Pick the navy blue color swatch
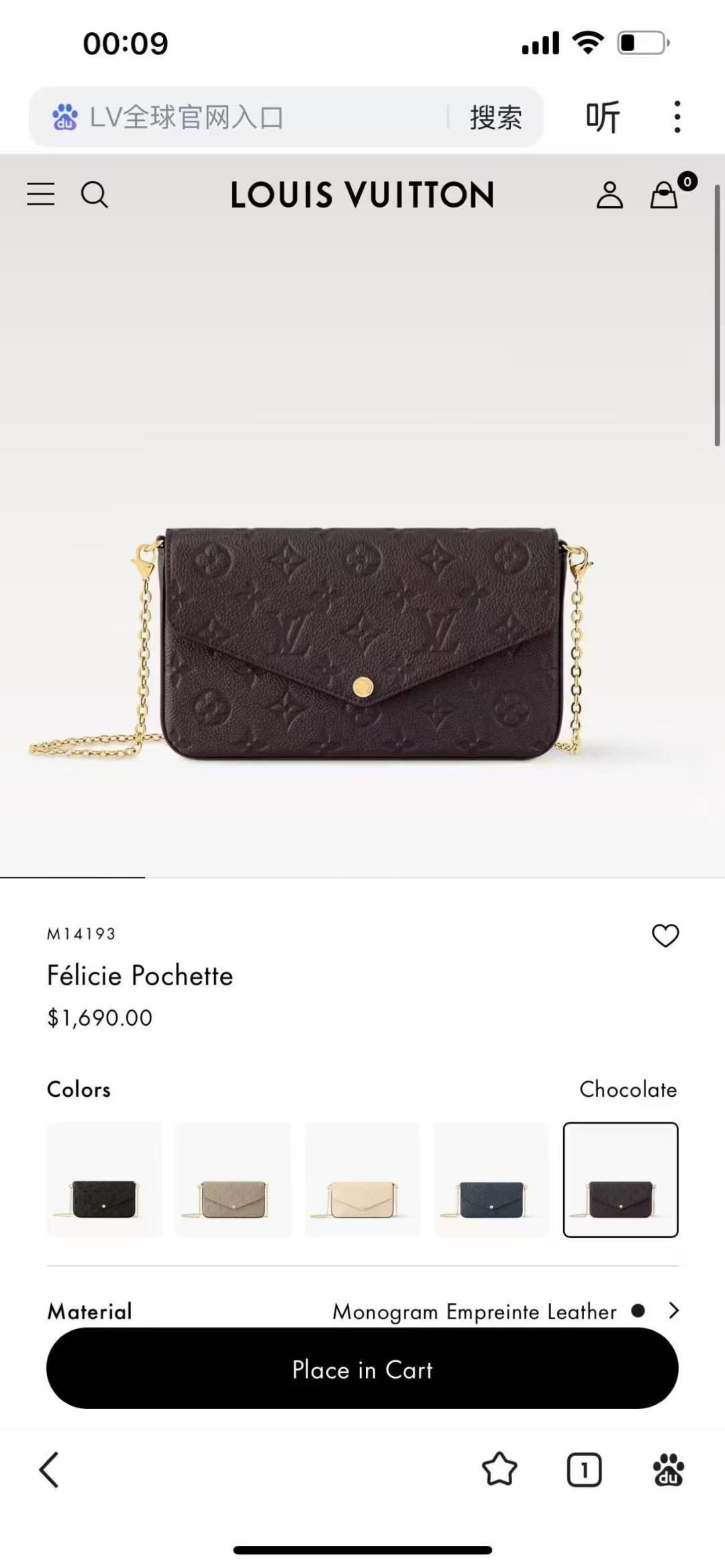The width and height of the screenshot is (725, 1568). coord(491,1179)
